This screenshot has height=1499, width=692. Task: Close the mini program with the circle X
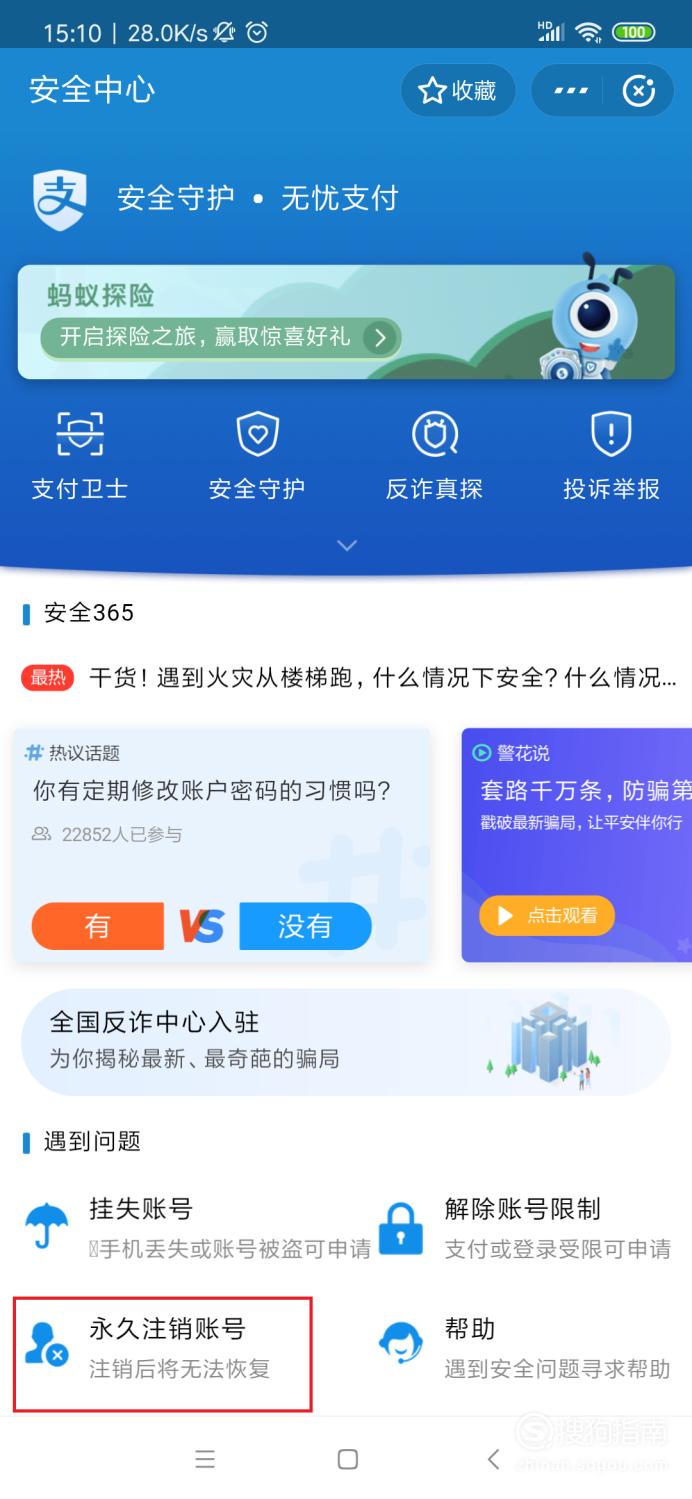coord(638,91)
